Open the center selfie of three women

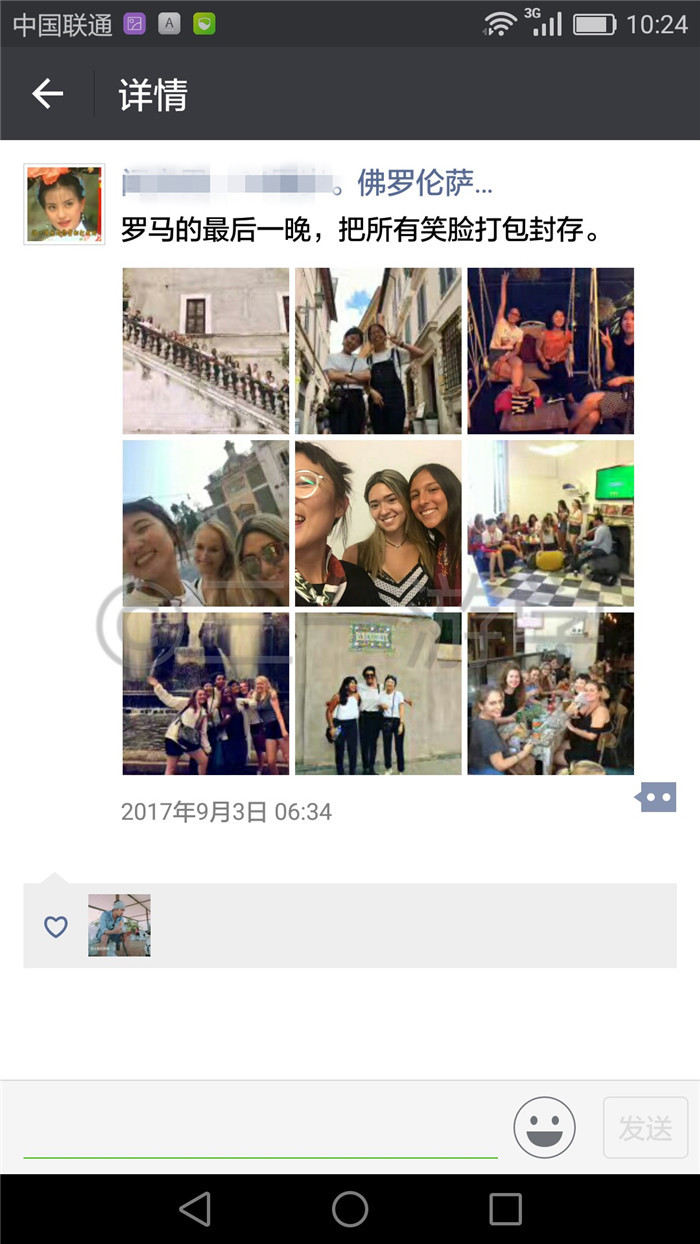pyautogui.click(x=378, y=523)
